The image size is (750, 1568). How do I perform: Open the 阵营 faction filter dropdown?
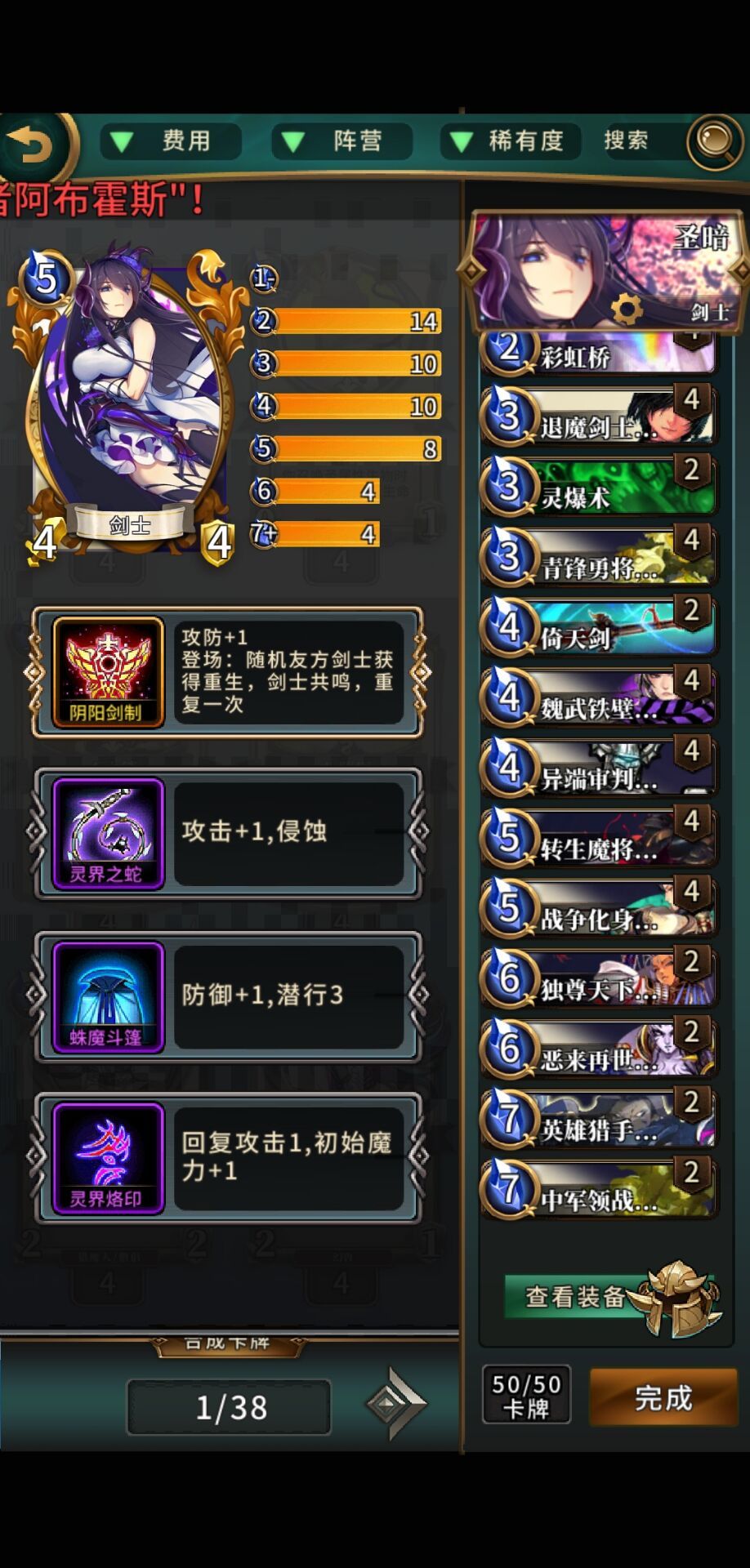coord(342,141)
